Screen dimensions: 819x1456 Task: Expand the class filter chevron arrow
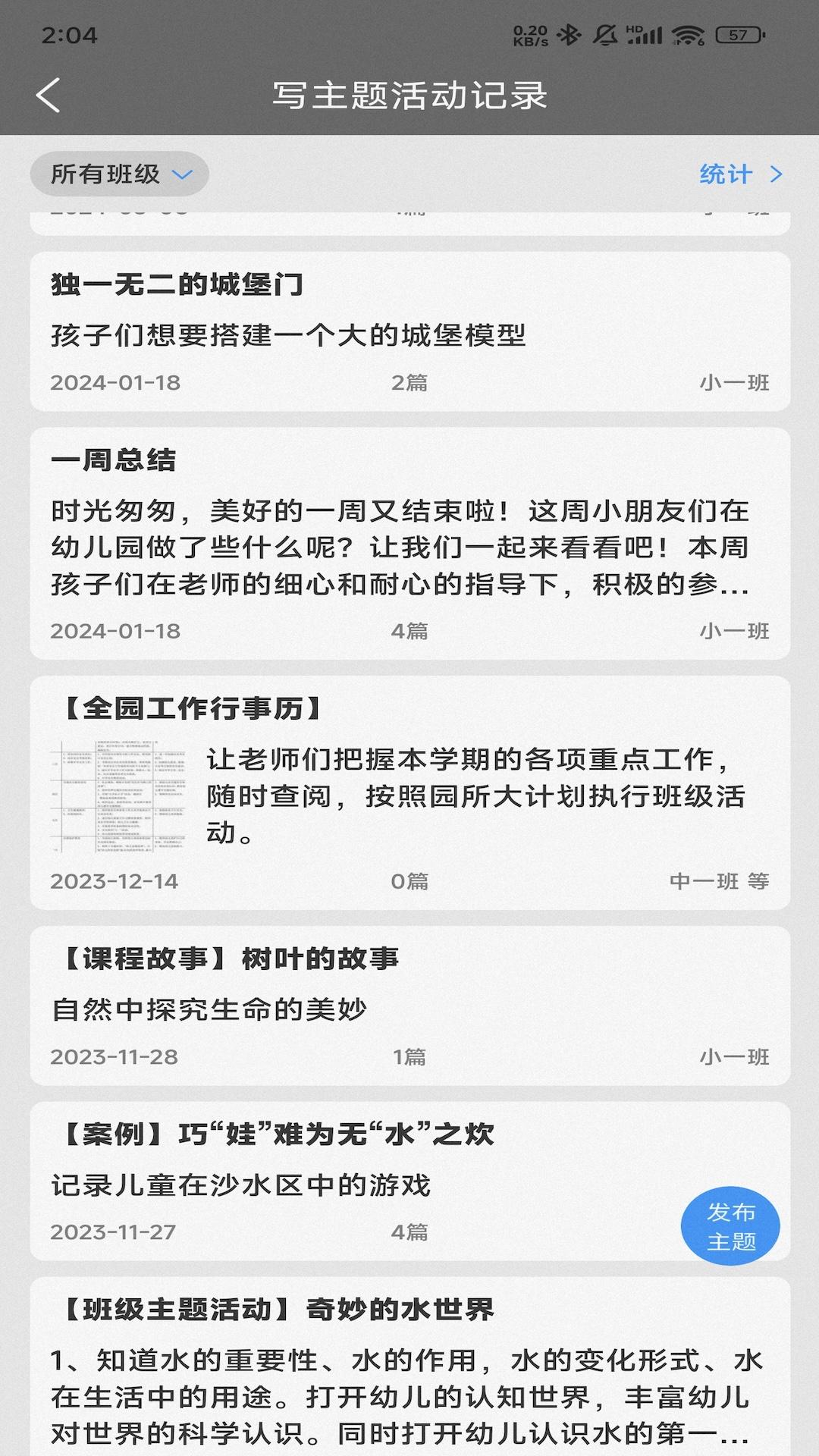click(184, 175)
